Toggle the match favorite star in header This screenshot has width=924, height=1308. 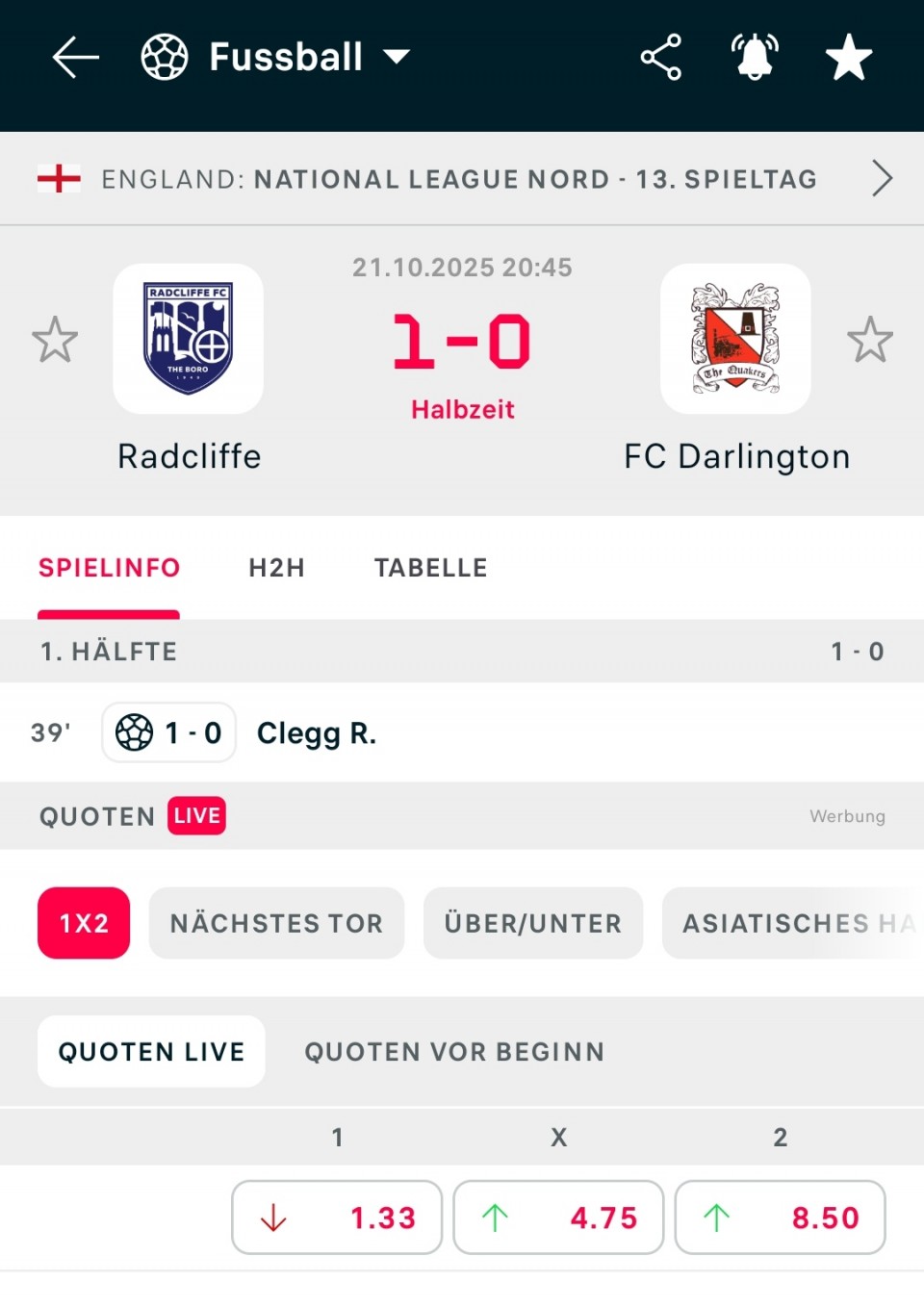849,57
